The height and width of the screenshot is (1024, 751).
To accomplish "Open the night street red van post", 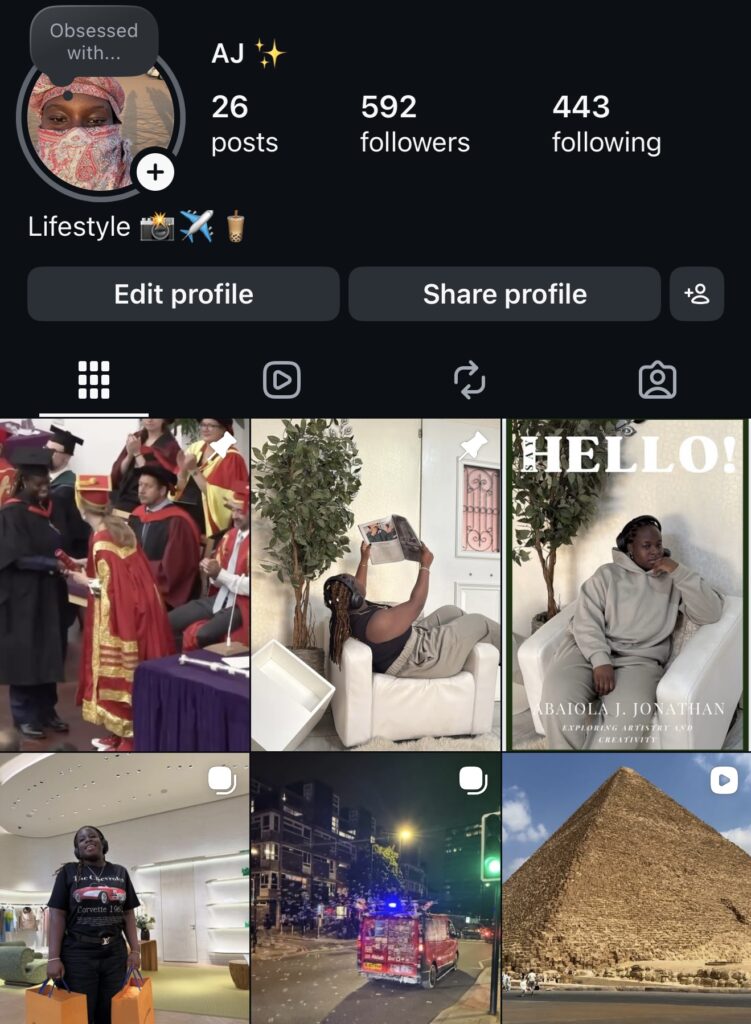I will point(375,888).
